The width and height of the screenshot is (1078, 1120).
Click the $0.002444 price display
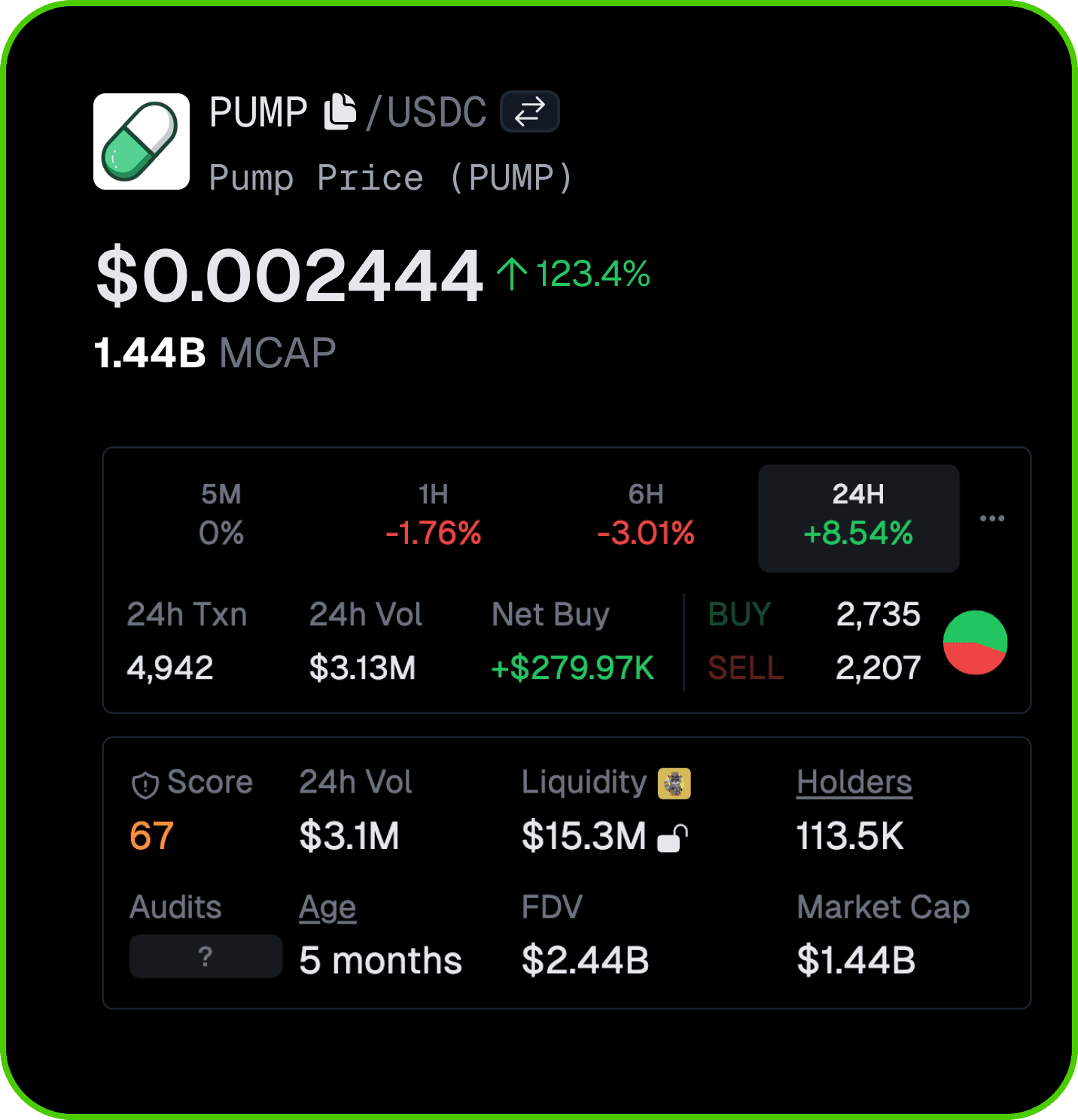(x=288, y=275)
